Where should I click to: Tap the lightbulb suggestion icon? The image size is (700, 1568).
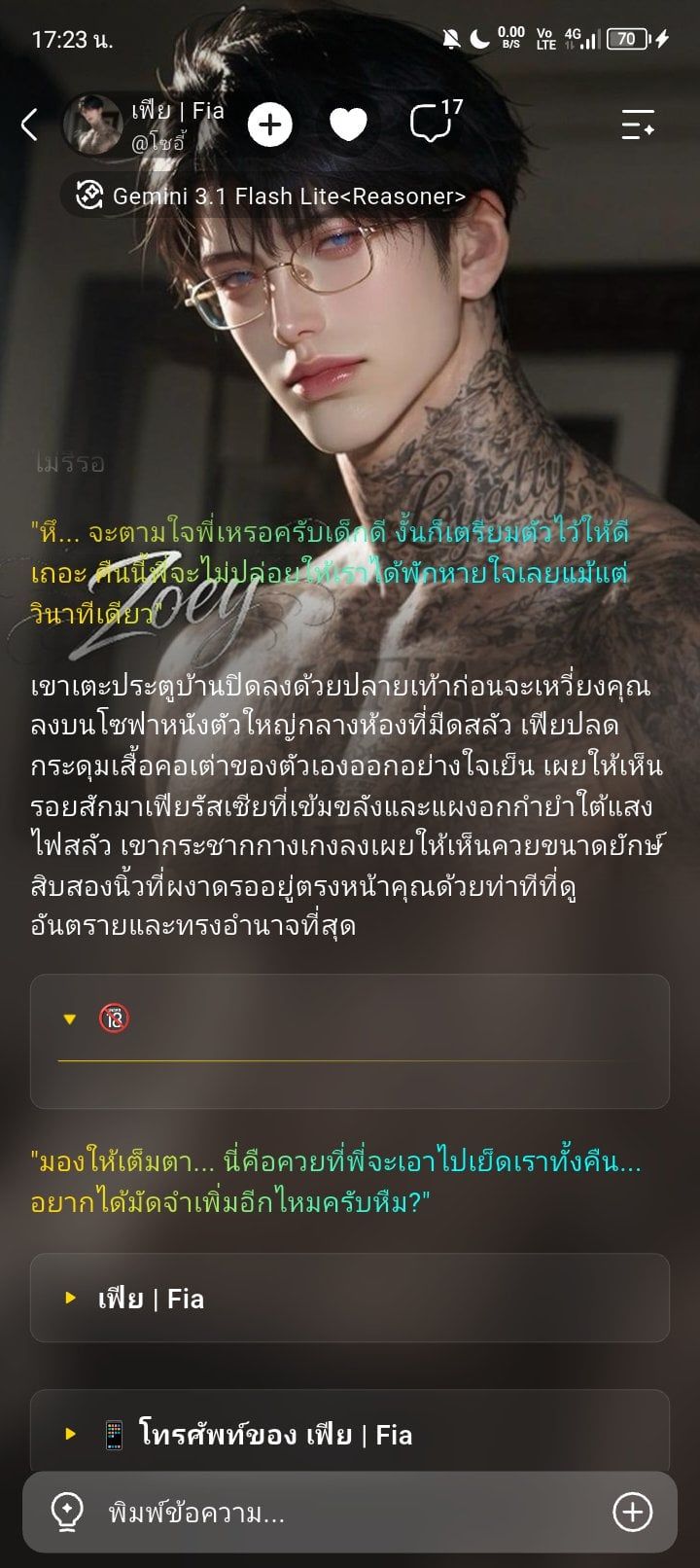coord(67,1513)
